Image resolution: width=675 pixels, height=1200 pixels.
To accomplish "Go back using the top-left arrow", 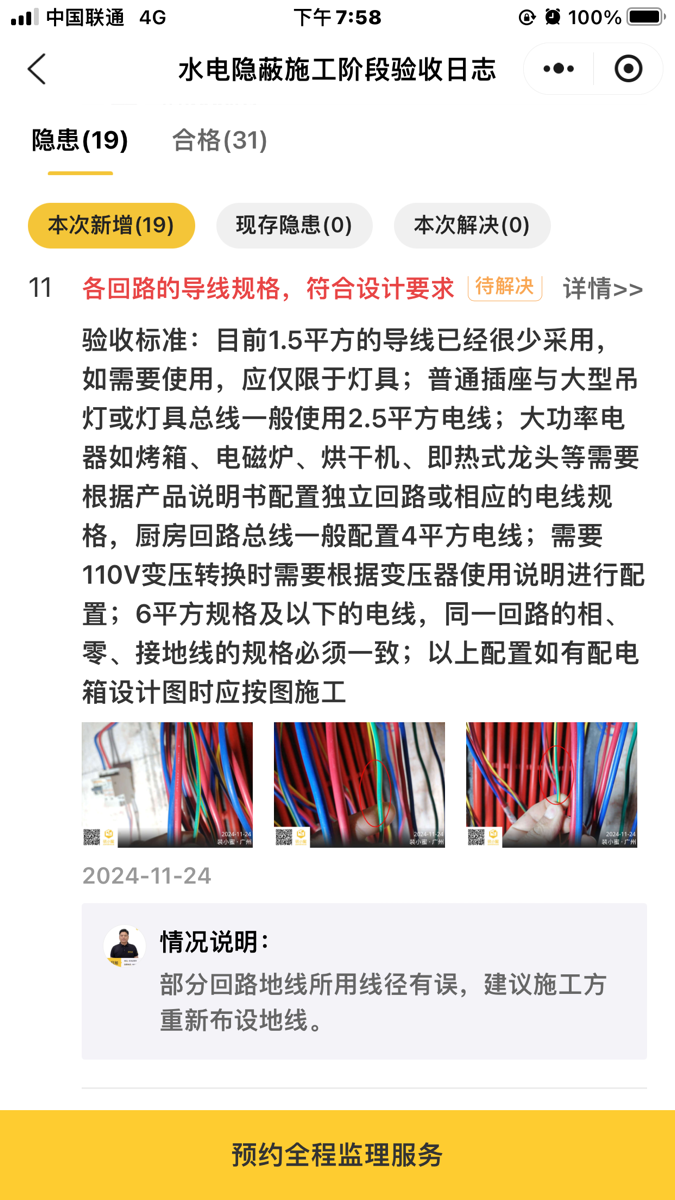I will point(37,69).
